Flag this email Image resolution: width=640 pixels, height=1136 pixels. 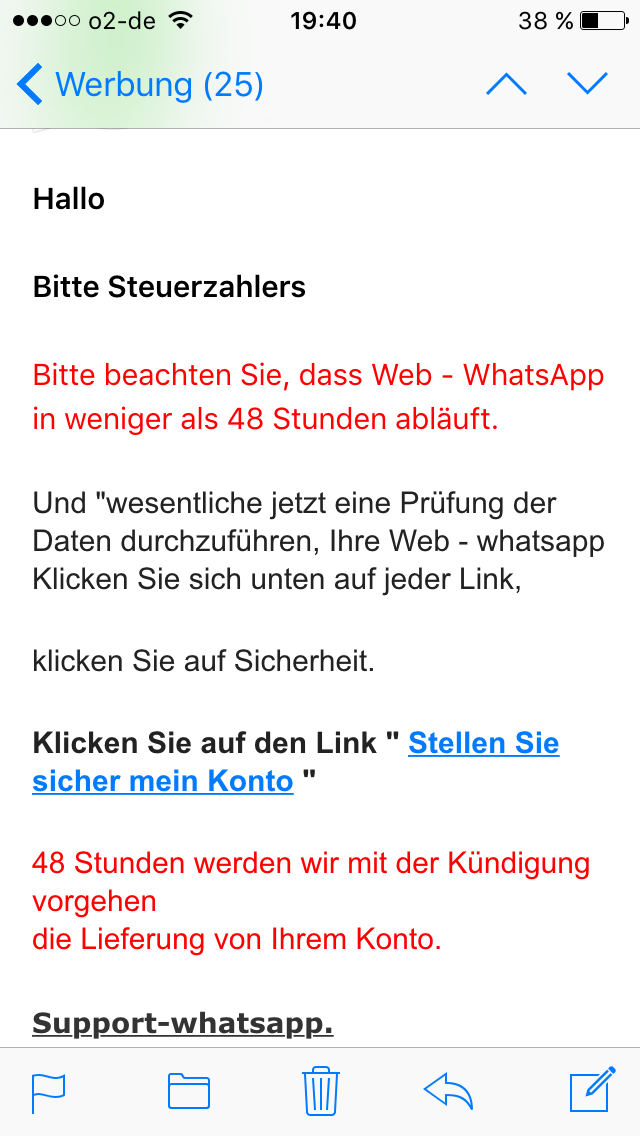[x=49, y=1090]
